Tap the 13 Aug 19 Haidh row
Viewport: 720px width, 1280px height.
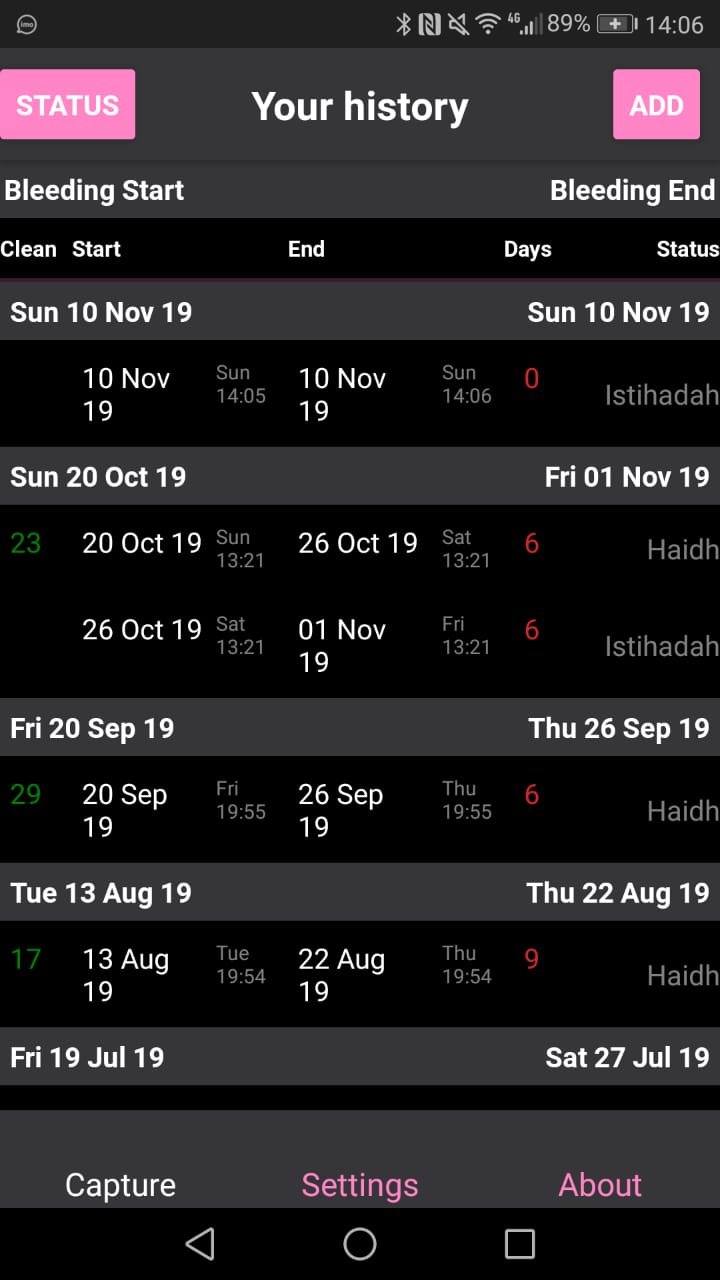coord(360,974)
